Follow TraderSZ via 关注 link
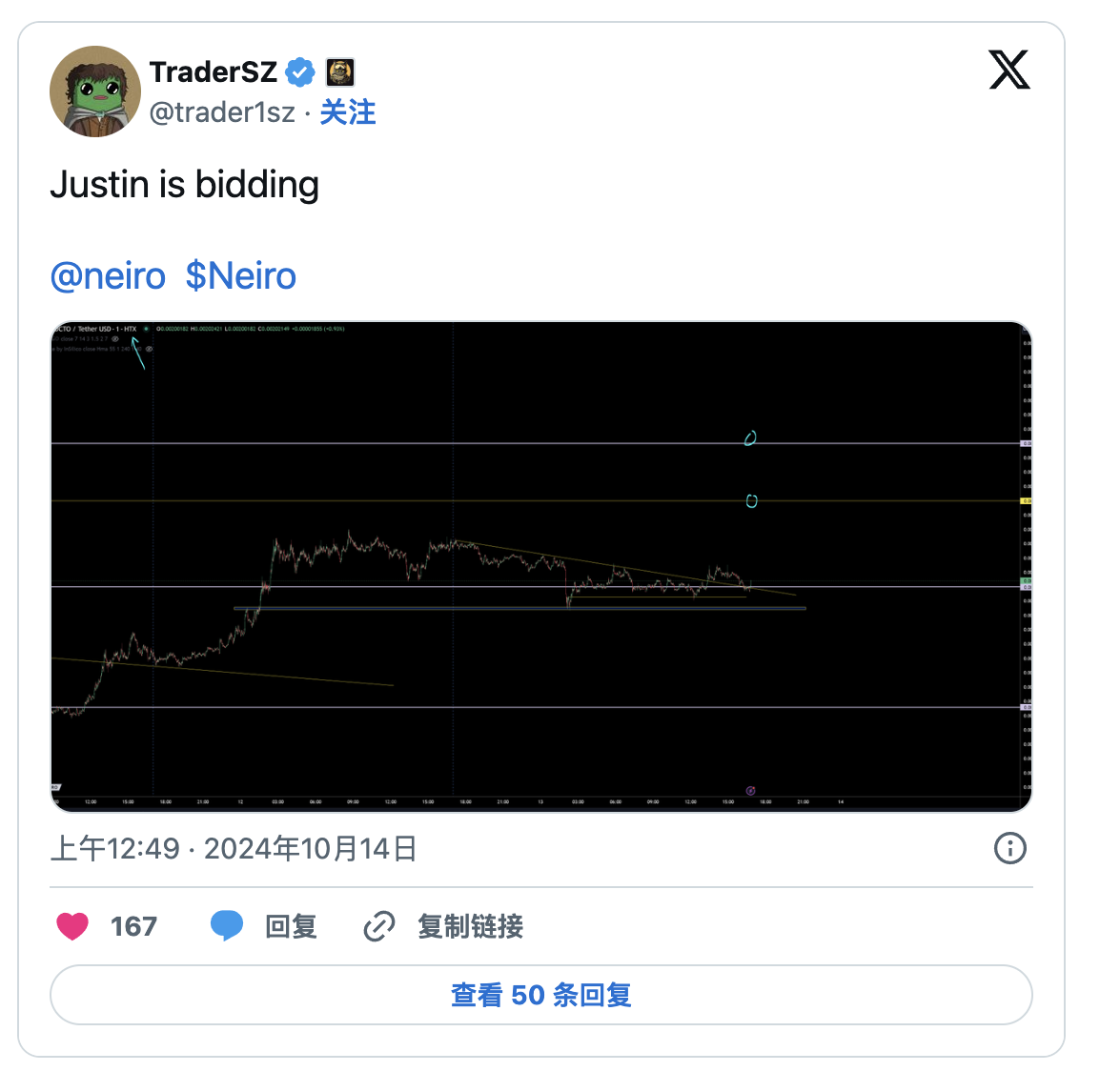The image size is (1100, 1092). pos(347,112)
